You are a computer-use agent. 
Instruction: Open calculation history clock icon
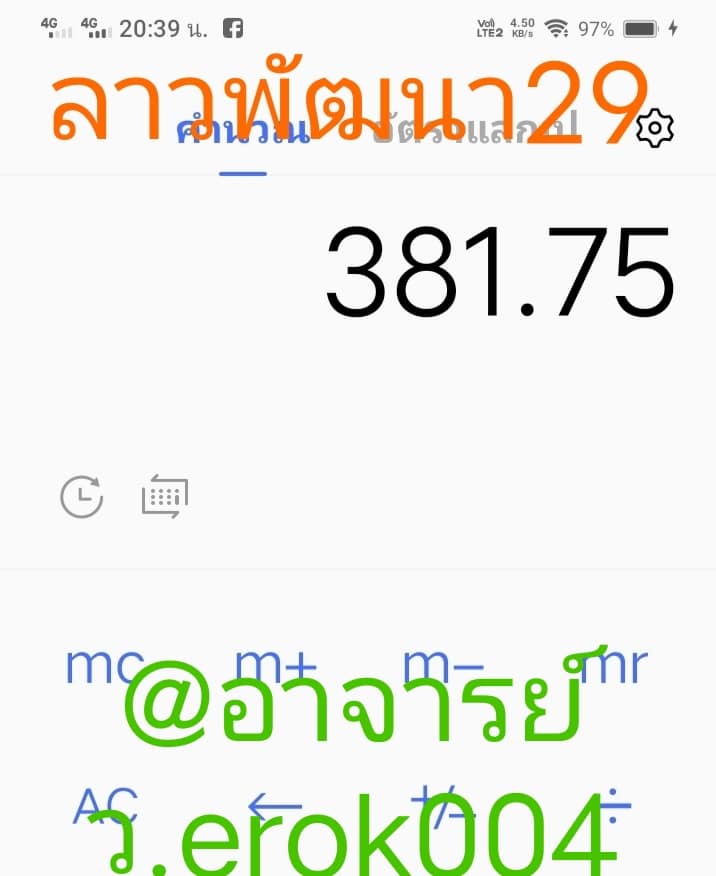pos(82,497)
